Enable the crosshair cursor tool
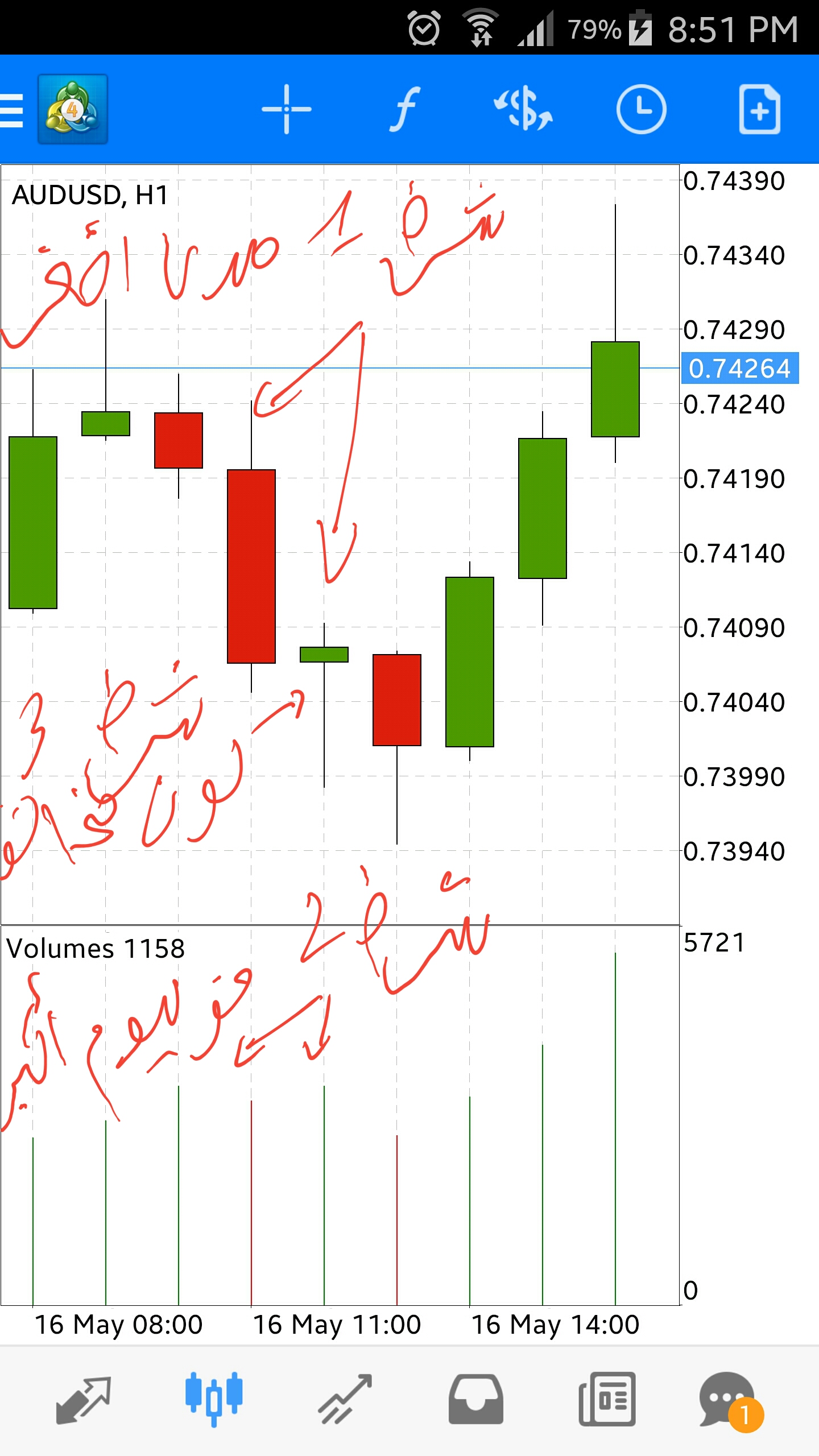The height and width of the screenshot is (1456, 819). pos(286,109)
